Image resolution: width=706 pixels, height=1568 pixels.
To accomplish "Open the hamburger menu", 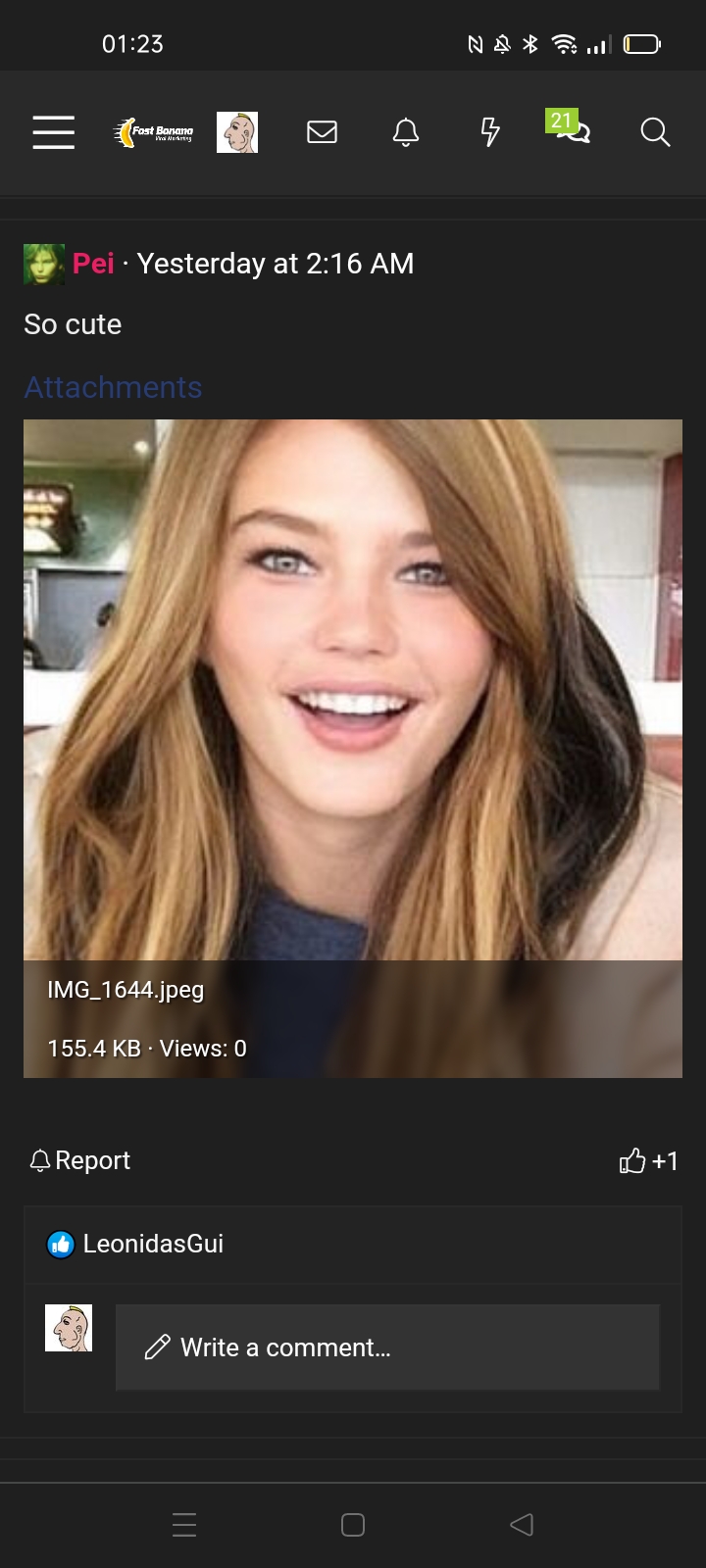I will pos(53,131).
